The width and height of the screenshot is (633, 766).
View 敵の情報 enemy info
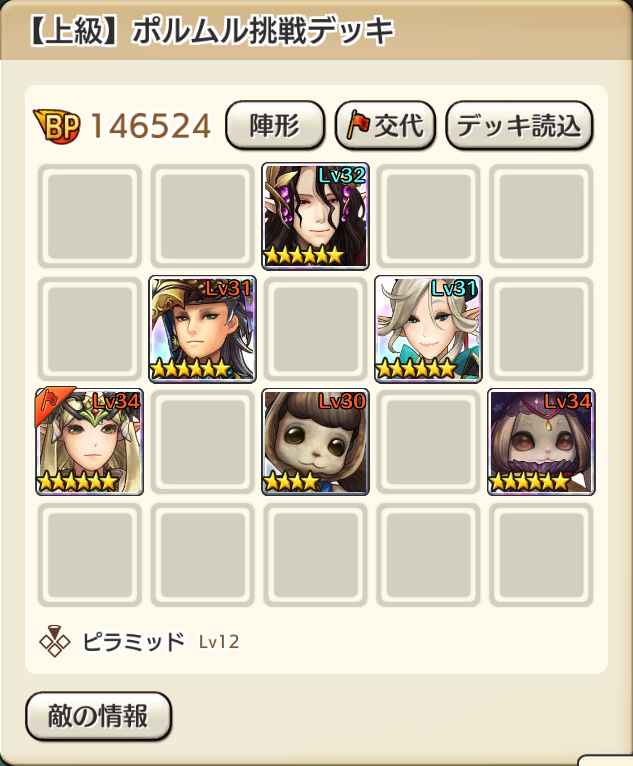click(98, 715)
